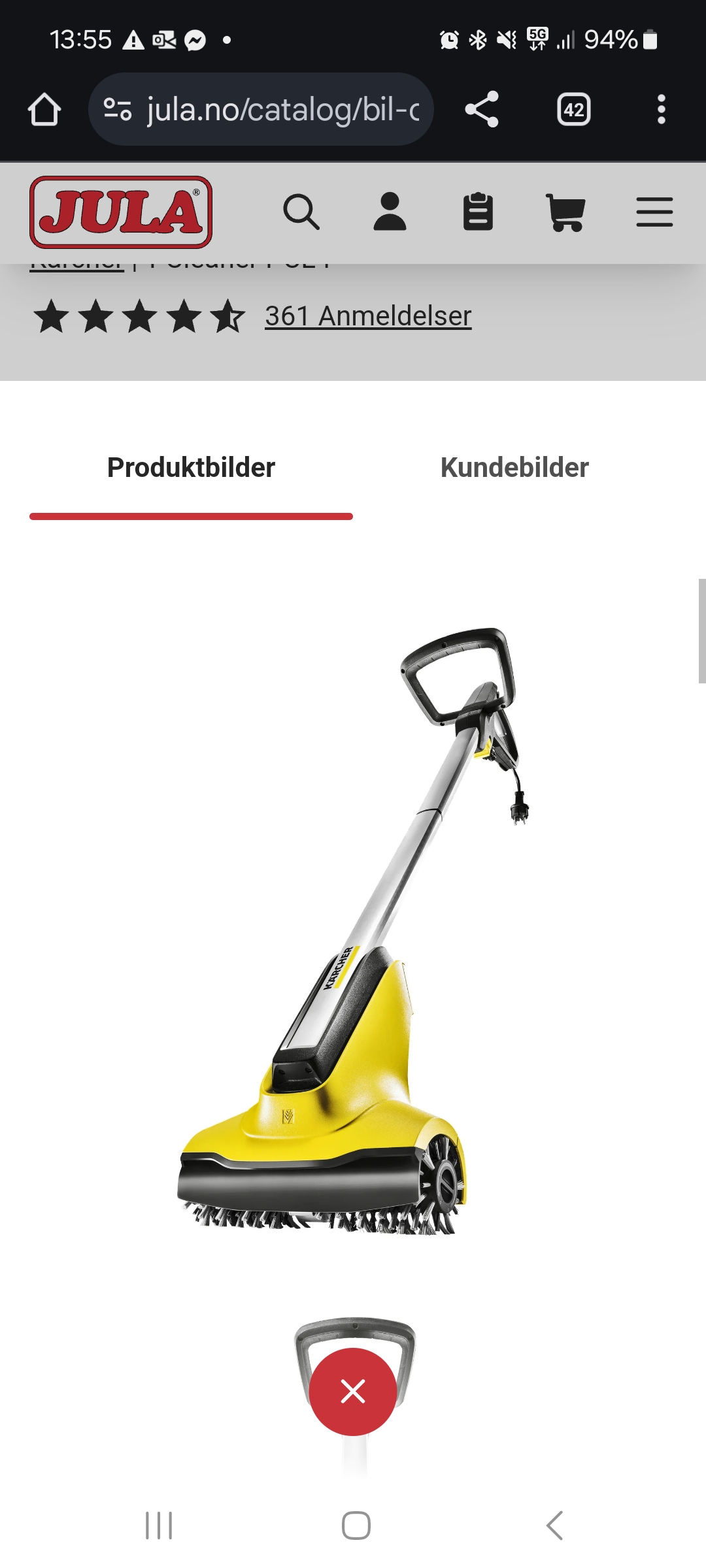Open the Jula site search
706x1568 pixels.
coord(301,212)
